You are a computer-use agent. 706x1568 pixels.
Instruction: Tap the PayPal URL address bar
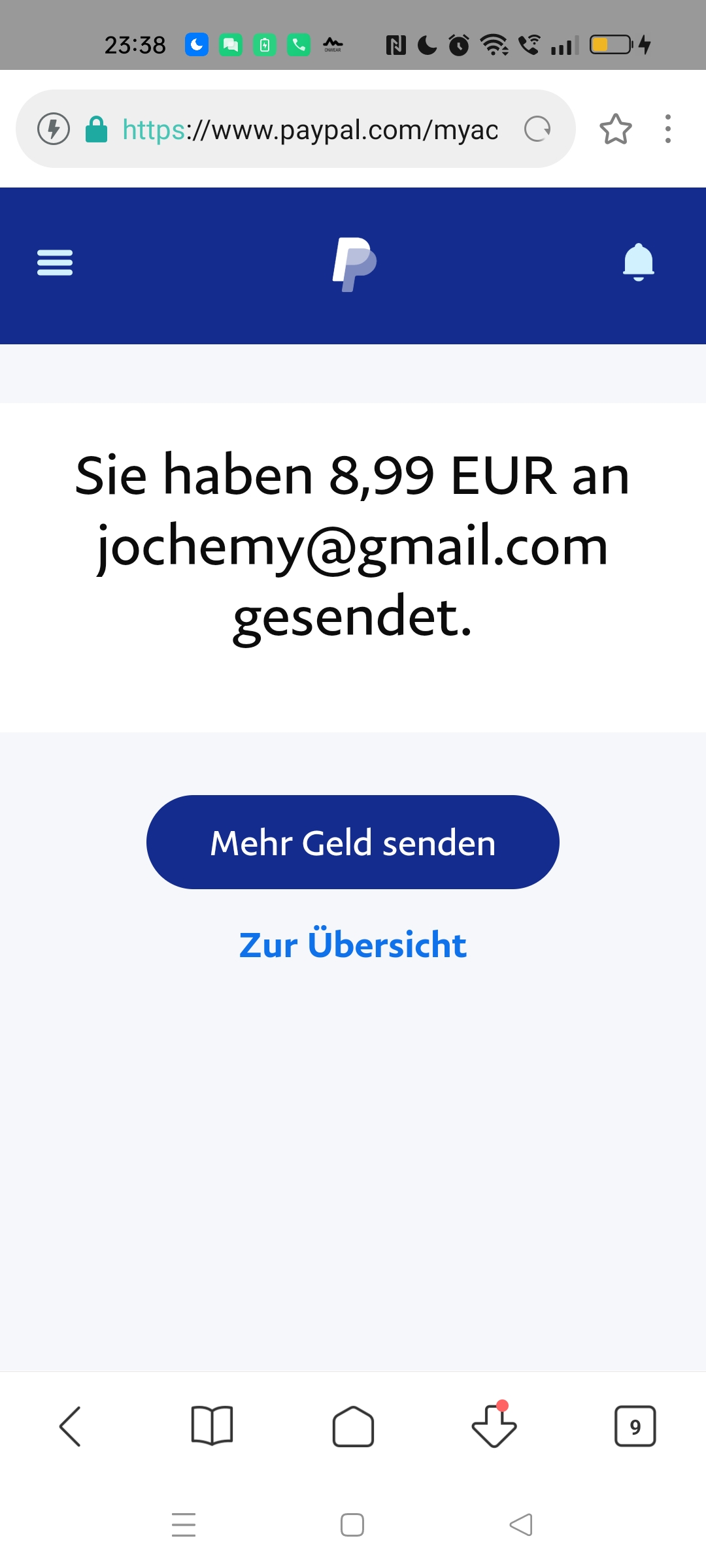click(311, 129)
